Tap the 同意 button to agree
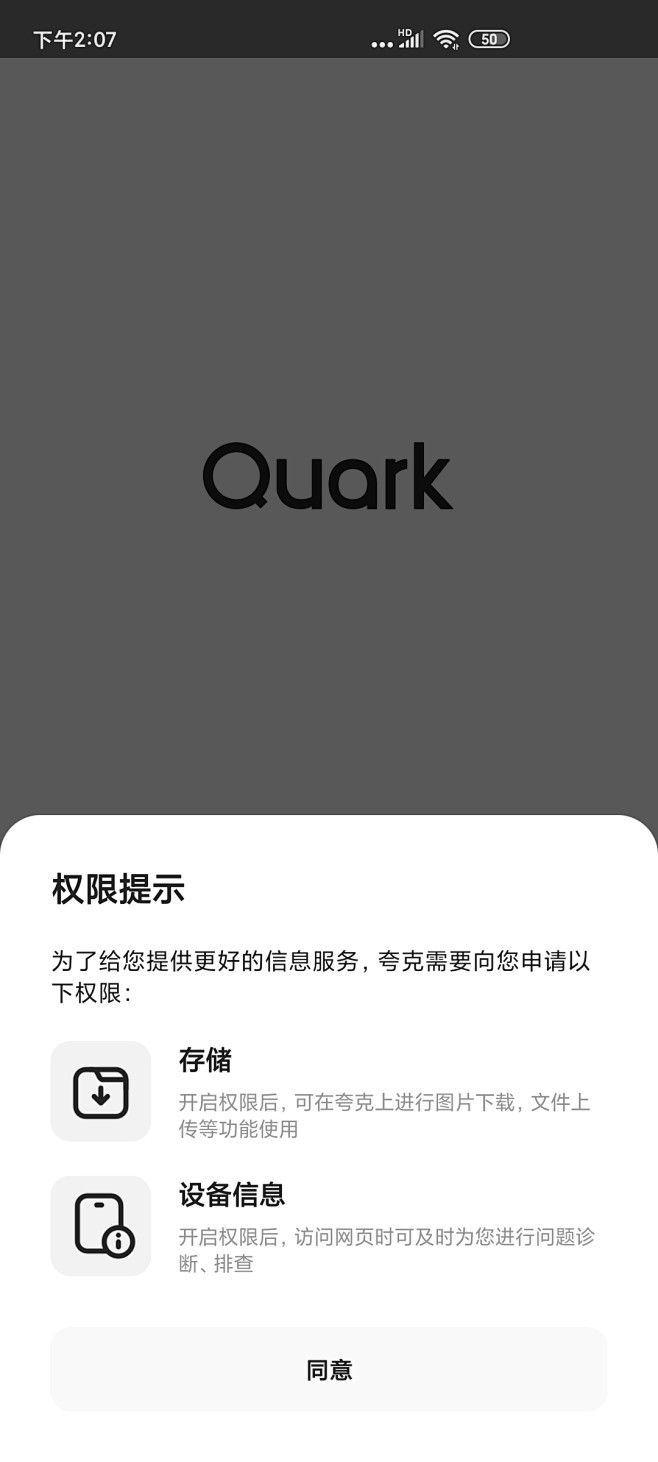658x1462 pixels. click(329, 1369)
